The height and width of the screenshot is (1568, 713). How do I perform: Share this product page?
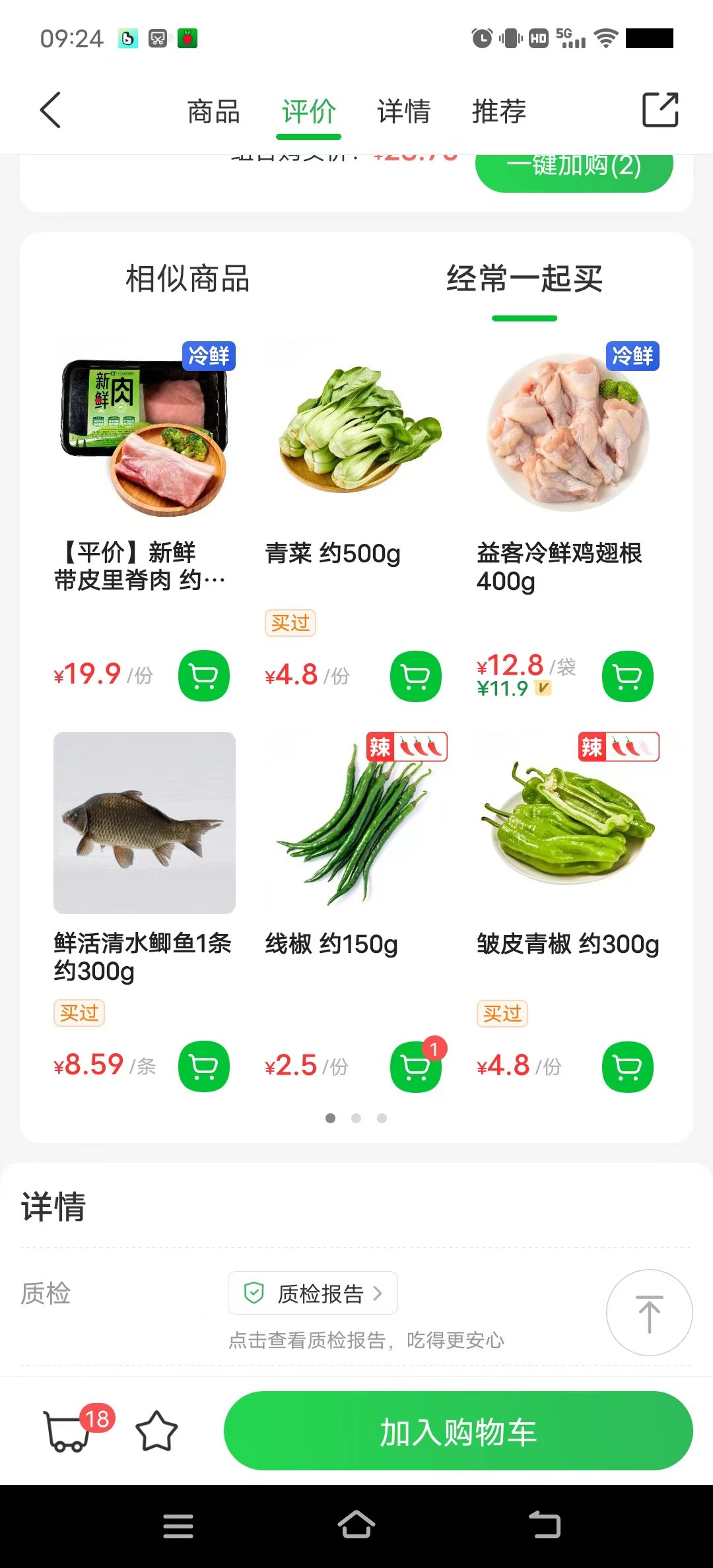tap(660, 110)
